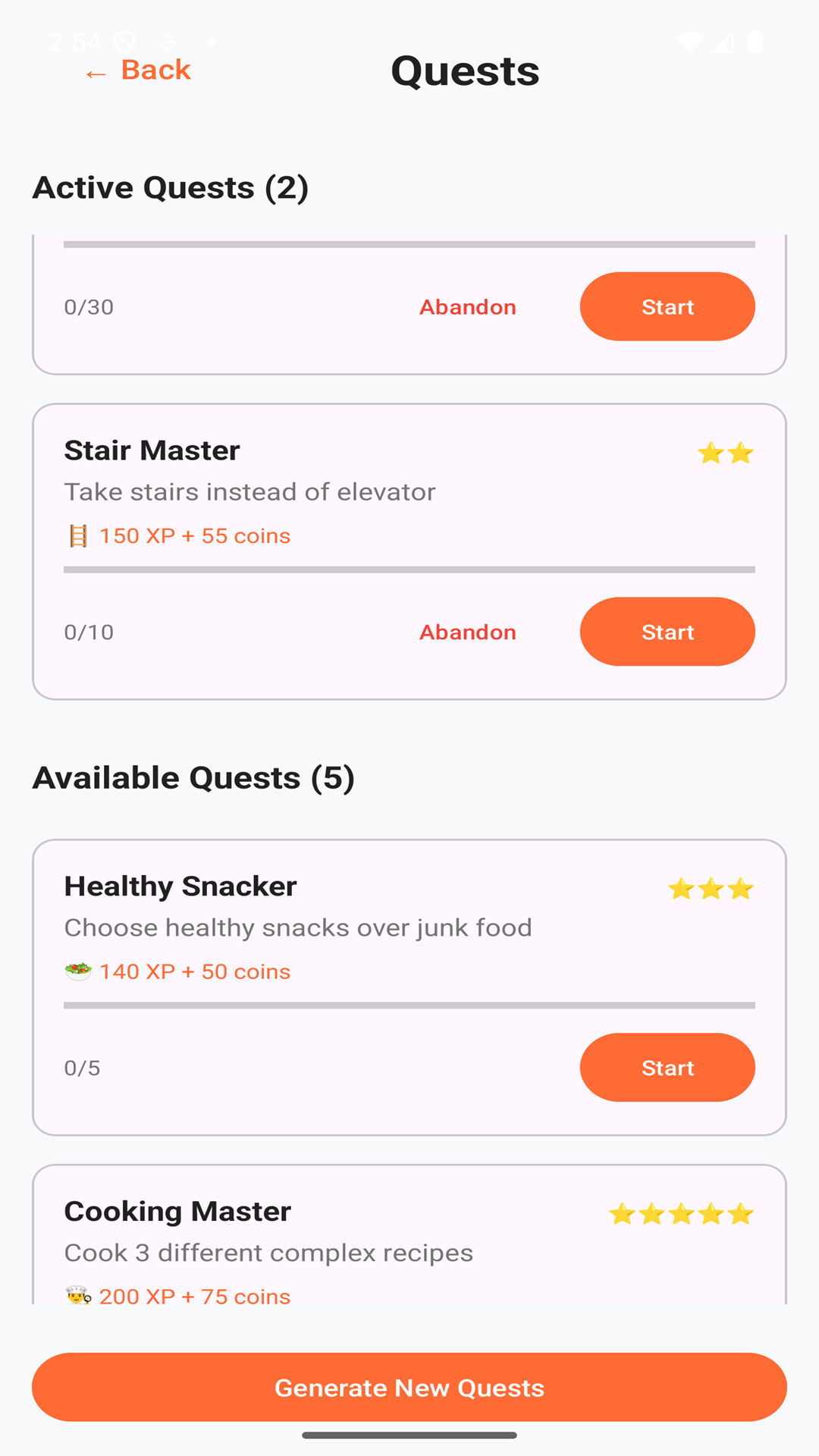
Task: Go back from the Quests screen
Action: click(x=139, y=71)
